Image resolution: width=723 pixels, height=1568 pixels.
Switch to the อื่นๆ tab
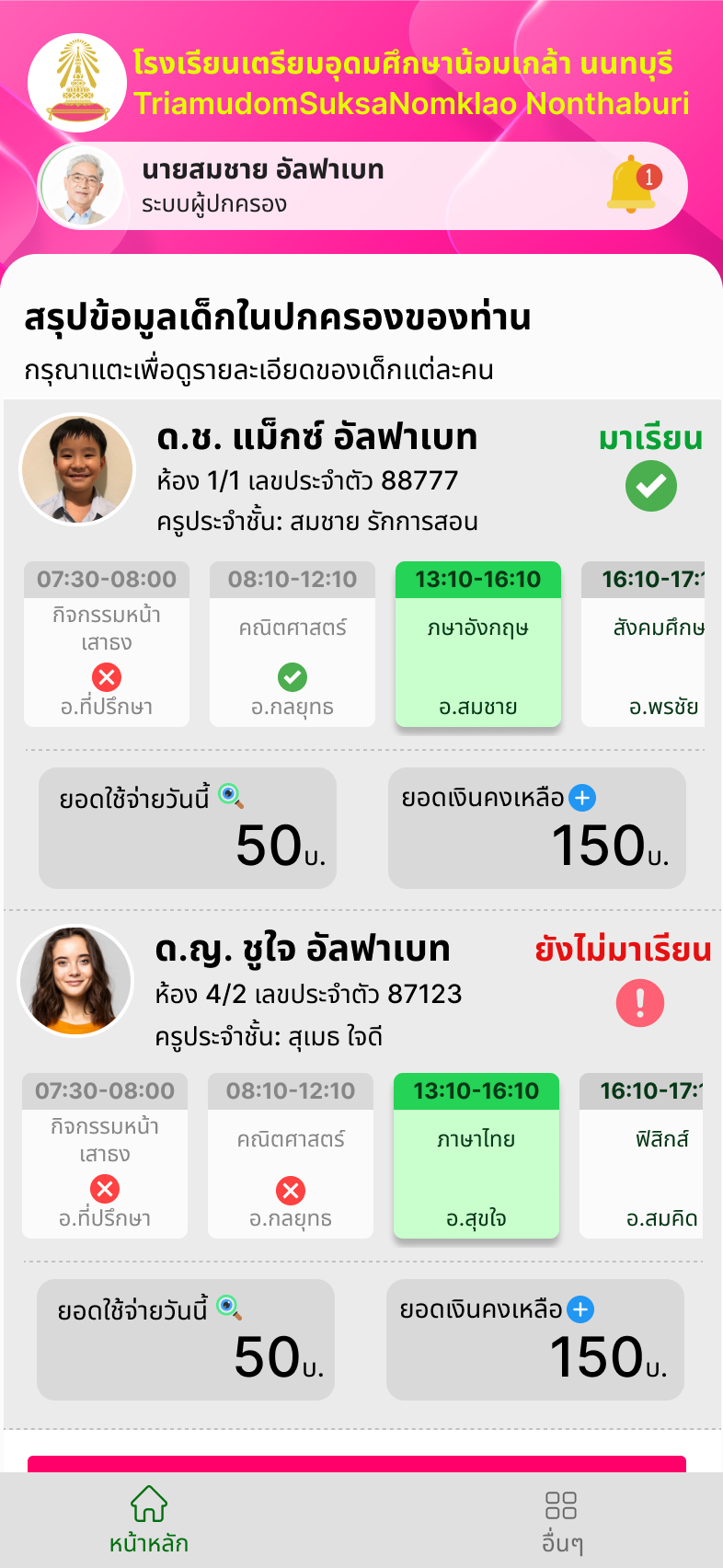pyautogui.click(x=561, y=1520)
